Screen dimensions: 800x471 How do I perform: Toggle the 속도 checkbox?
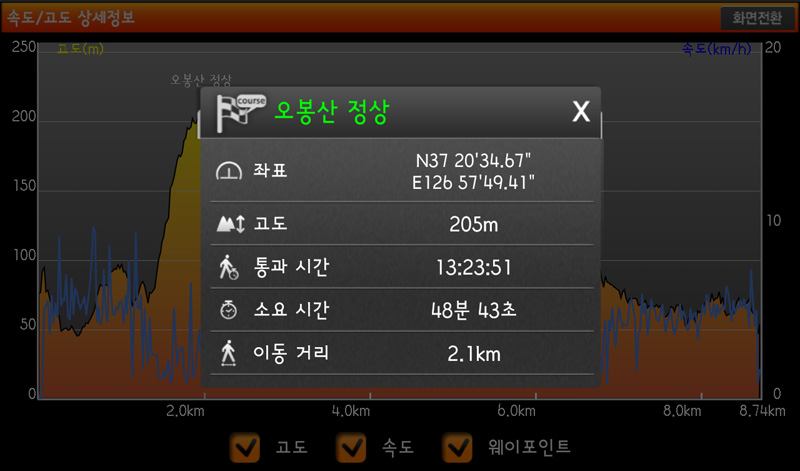pyautogui.click(x=351, y=446)
